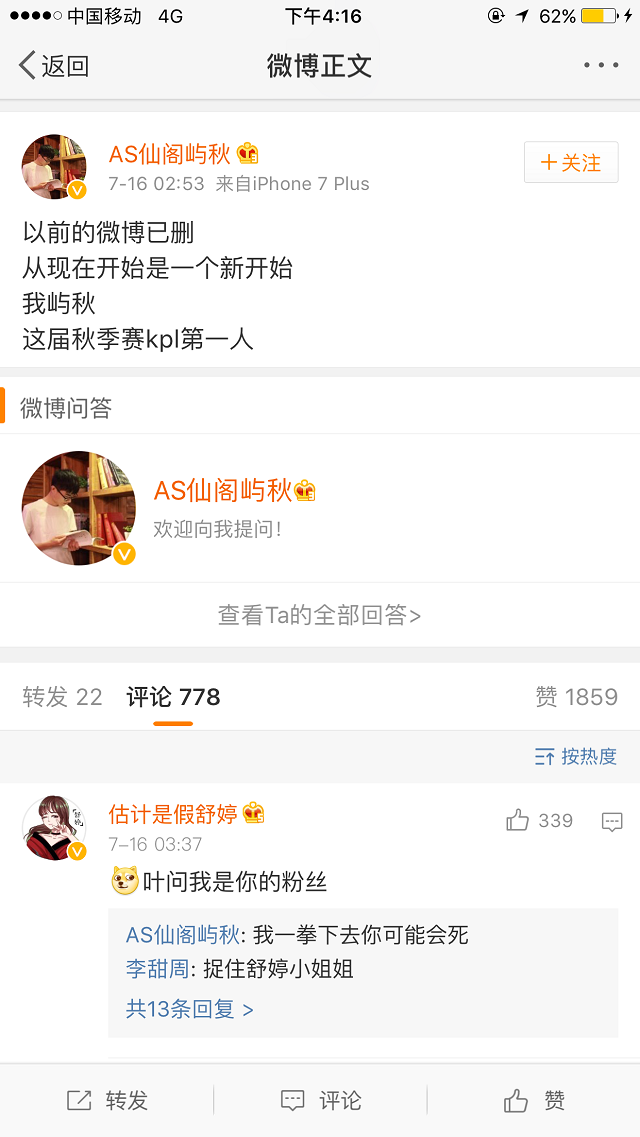Show the 赞 1859 likes list

click(x=576, y=697)
